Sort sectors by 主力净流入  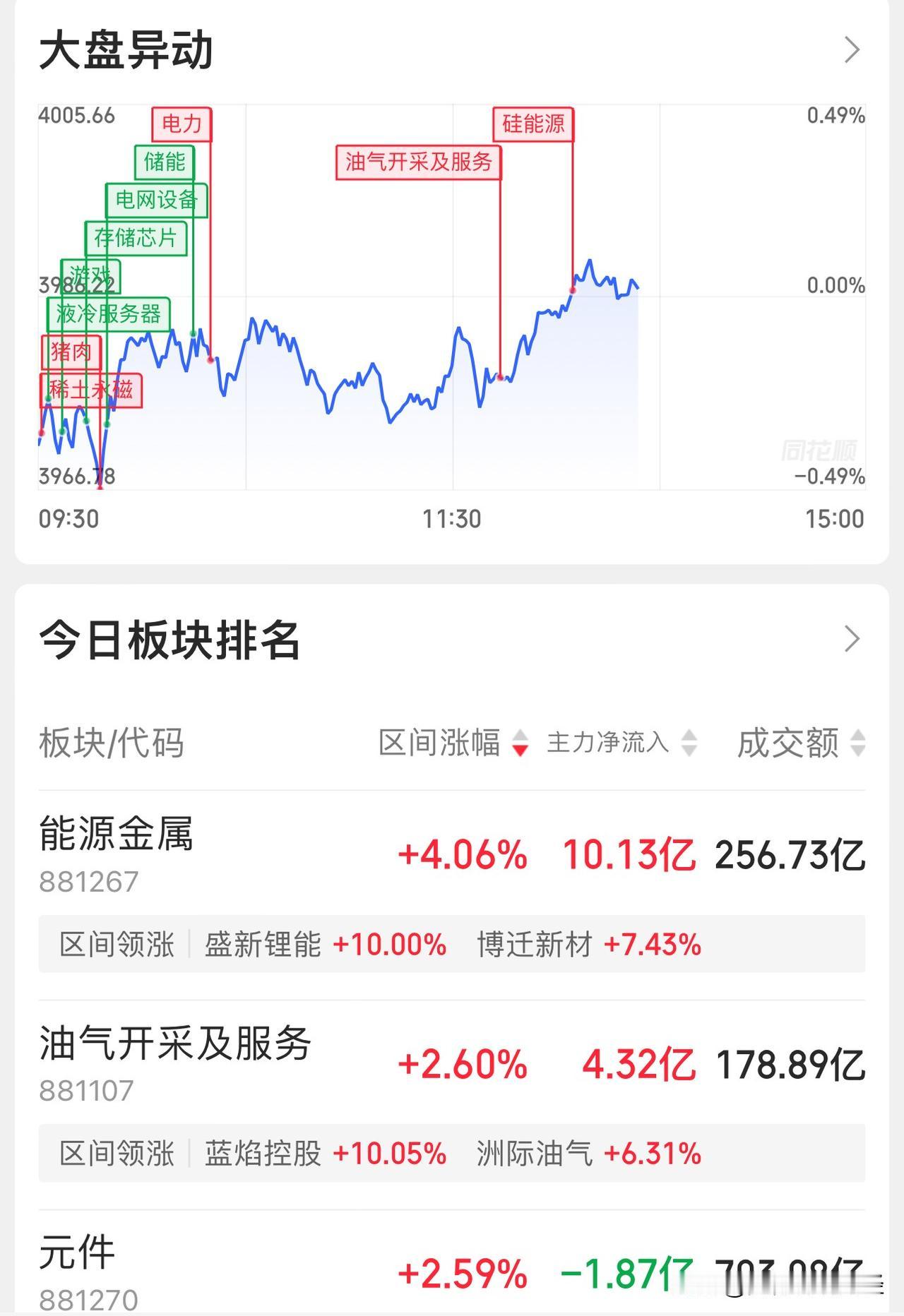(621, 743)
